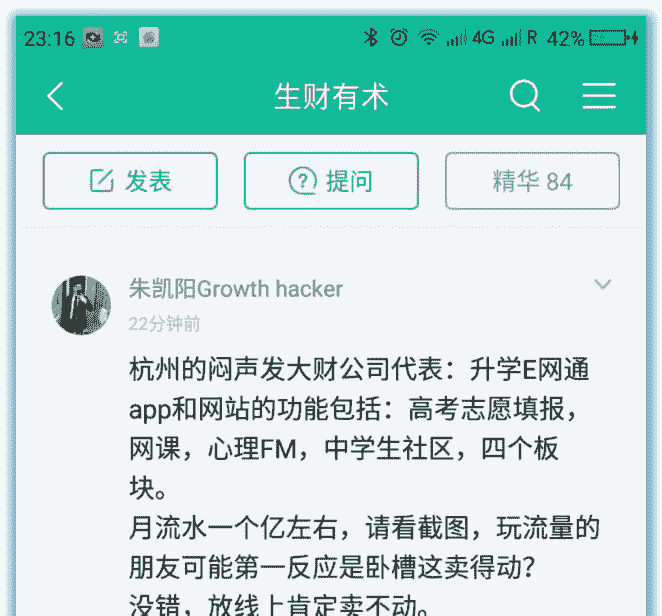Go back from 生财有术 page

[x=56, y=96]
